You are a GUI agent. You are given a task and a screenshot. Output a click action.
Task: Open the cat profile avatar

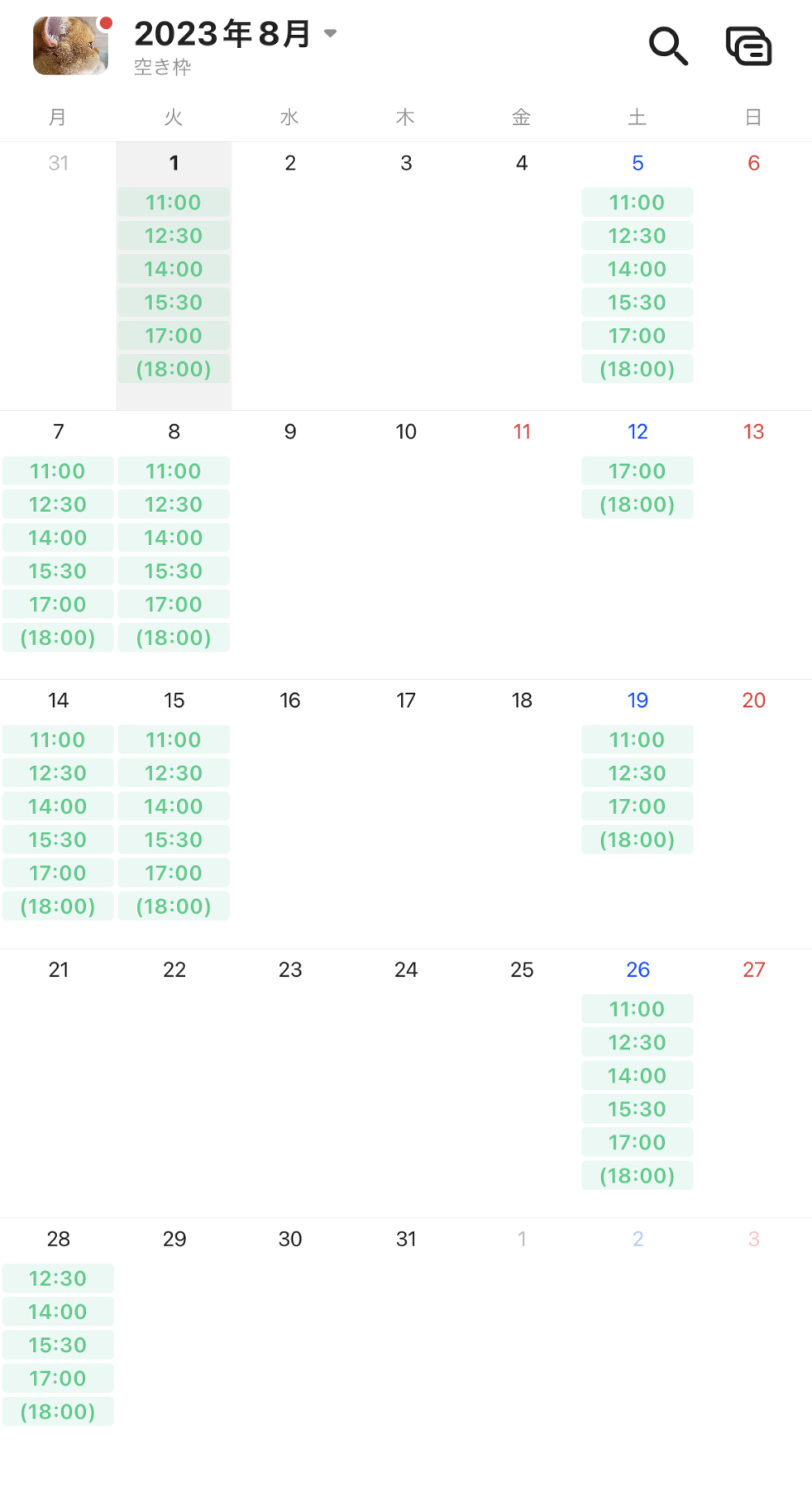pos(71,45)
